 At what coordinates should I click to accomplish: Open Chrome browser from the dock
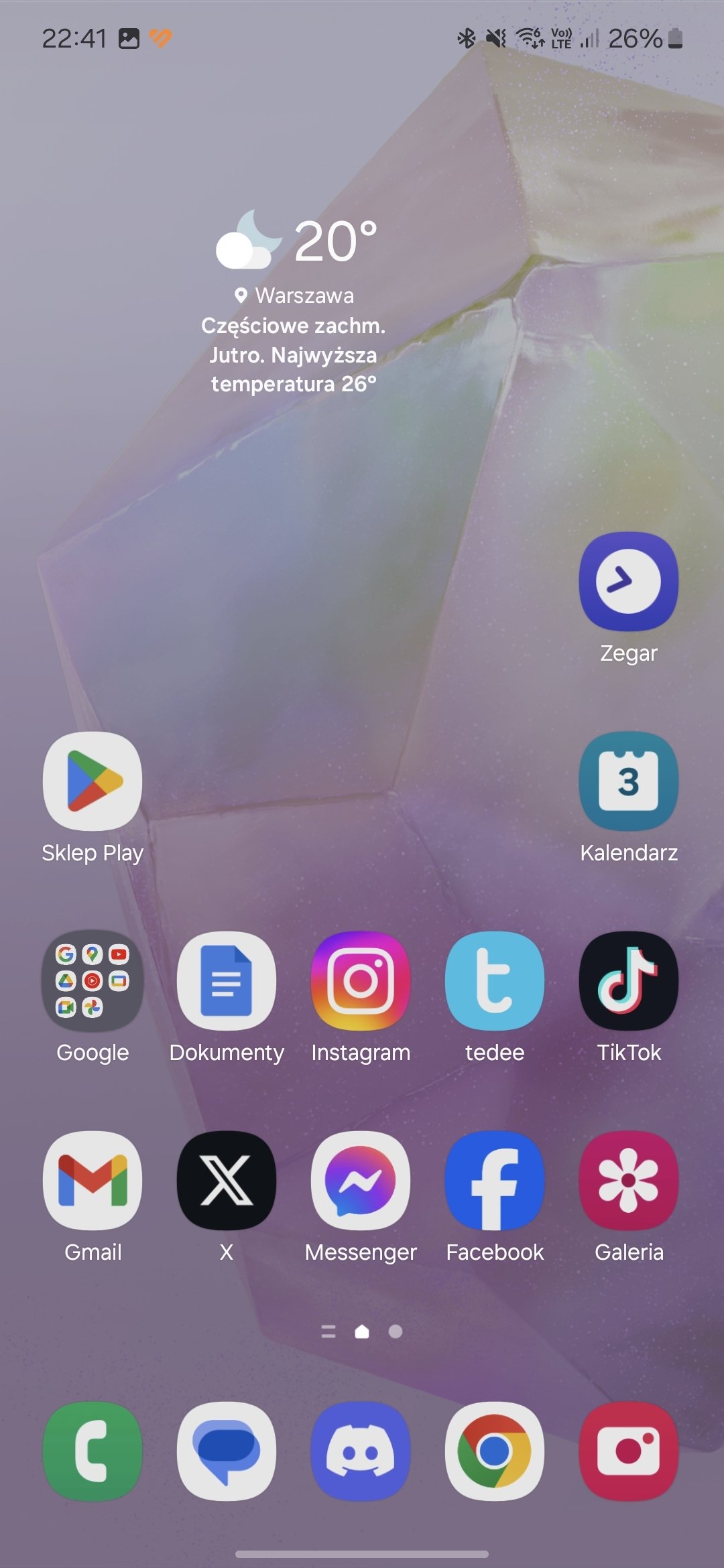(x=495, y=1451)
